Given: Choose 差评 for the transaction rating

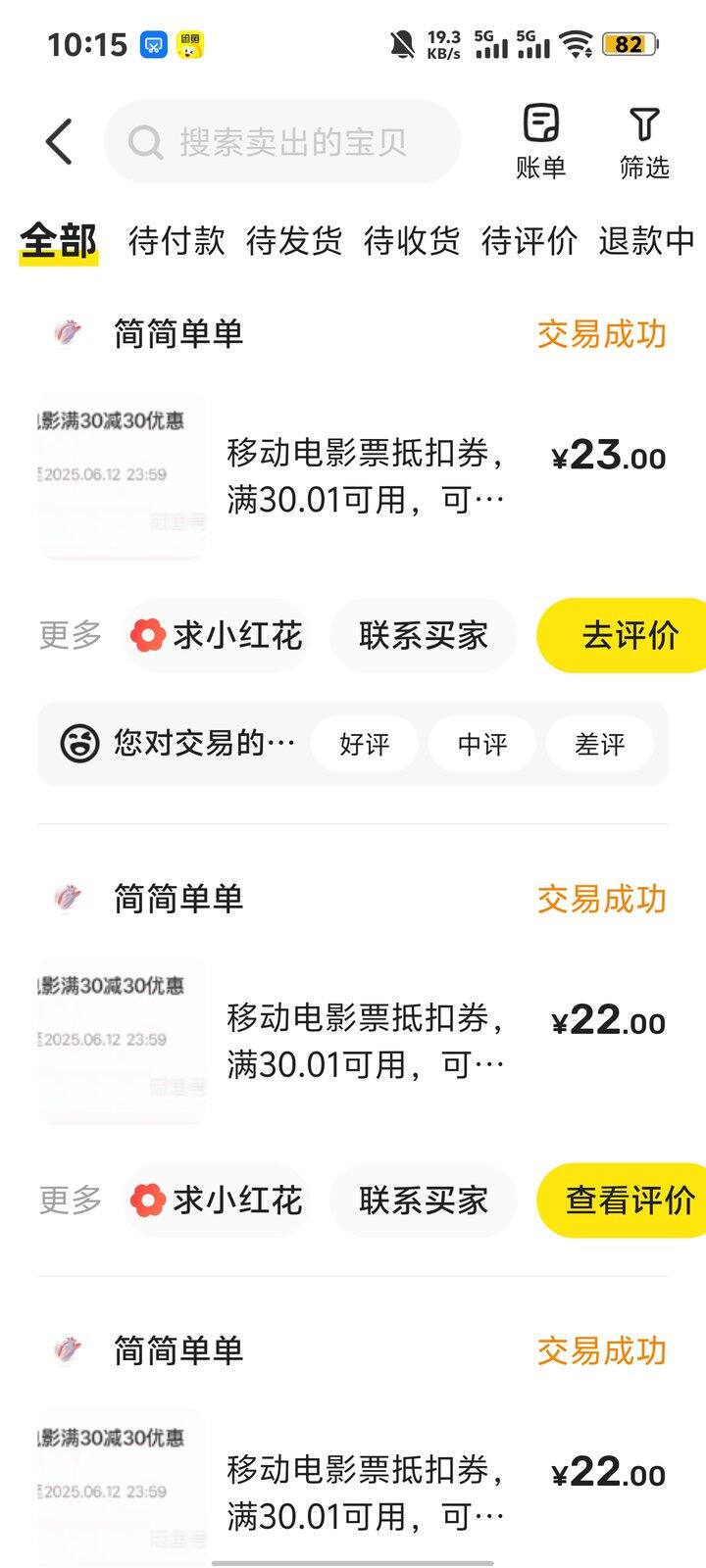Looking at the screenshot, I should [x=599, y=745].
